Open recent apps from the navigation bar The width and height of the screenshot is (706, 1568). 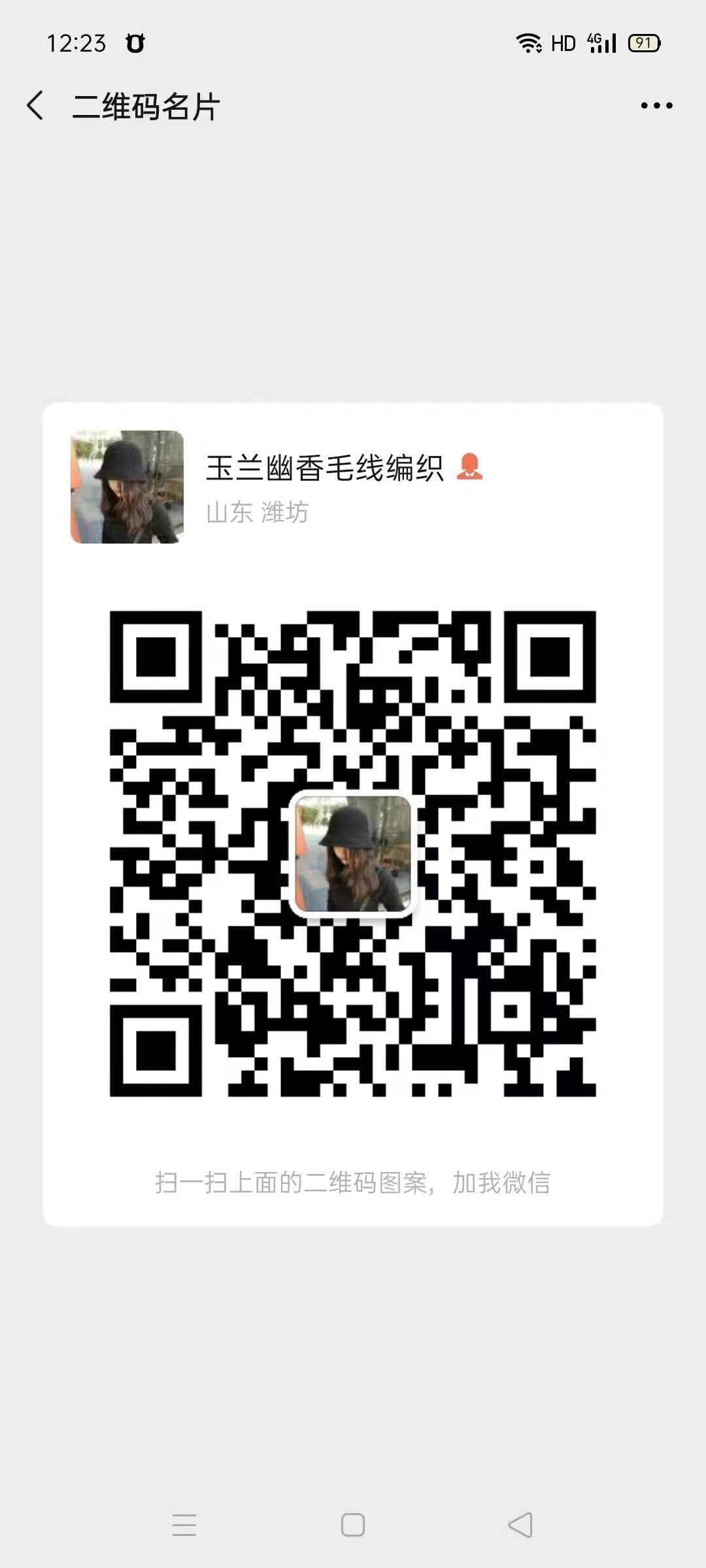[x=184, y=1525]
